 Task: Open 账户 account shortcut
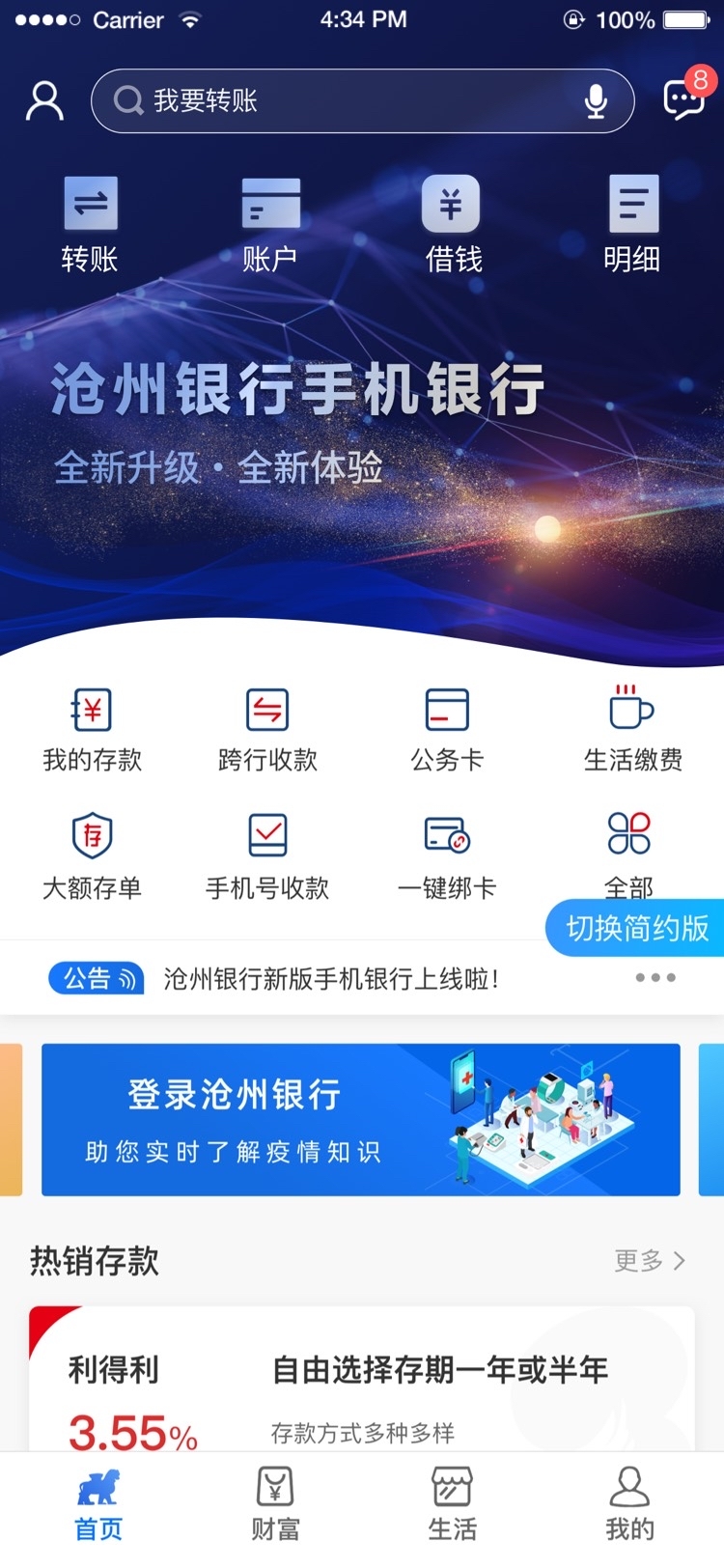pos(270,224)
